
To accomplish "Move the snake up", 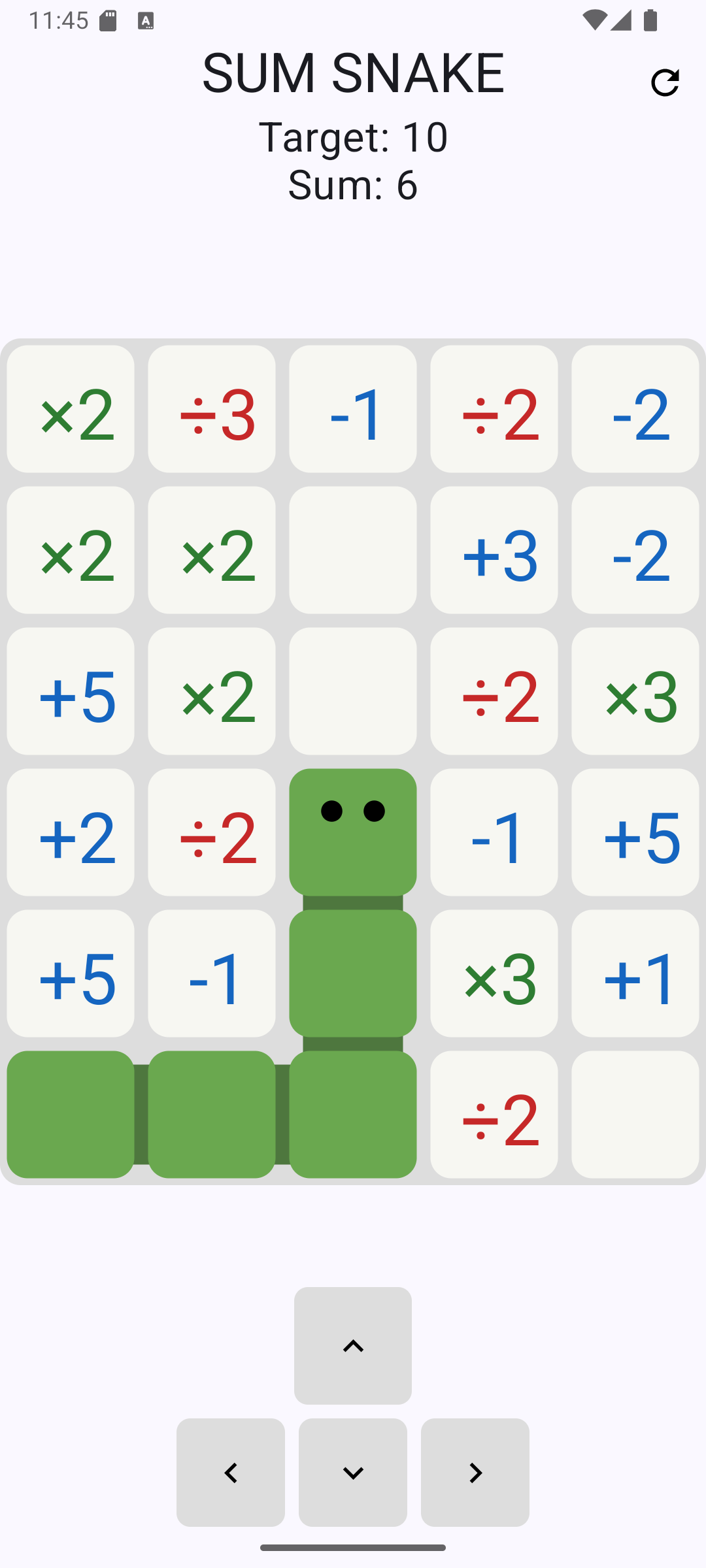I will 353,1345.
